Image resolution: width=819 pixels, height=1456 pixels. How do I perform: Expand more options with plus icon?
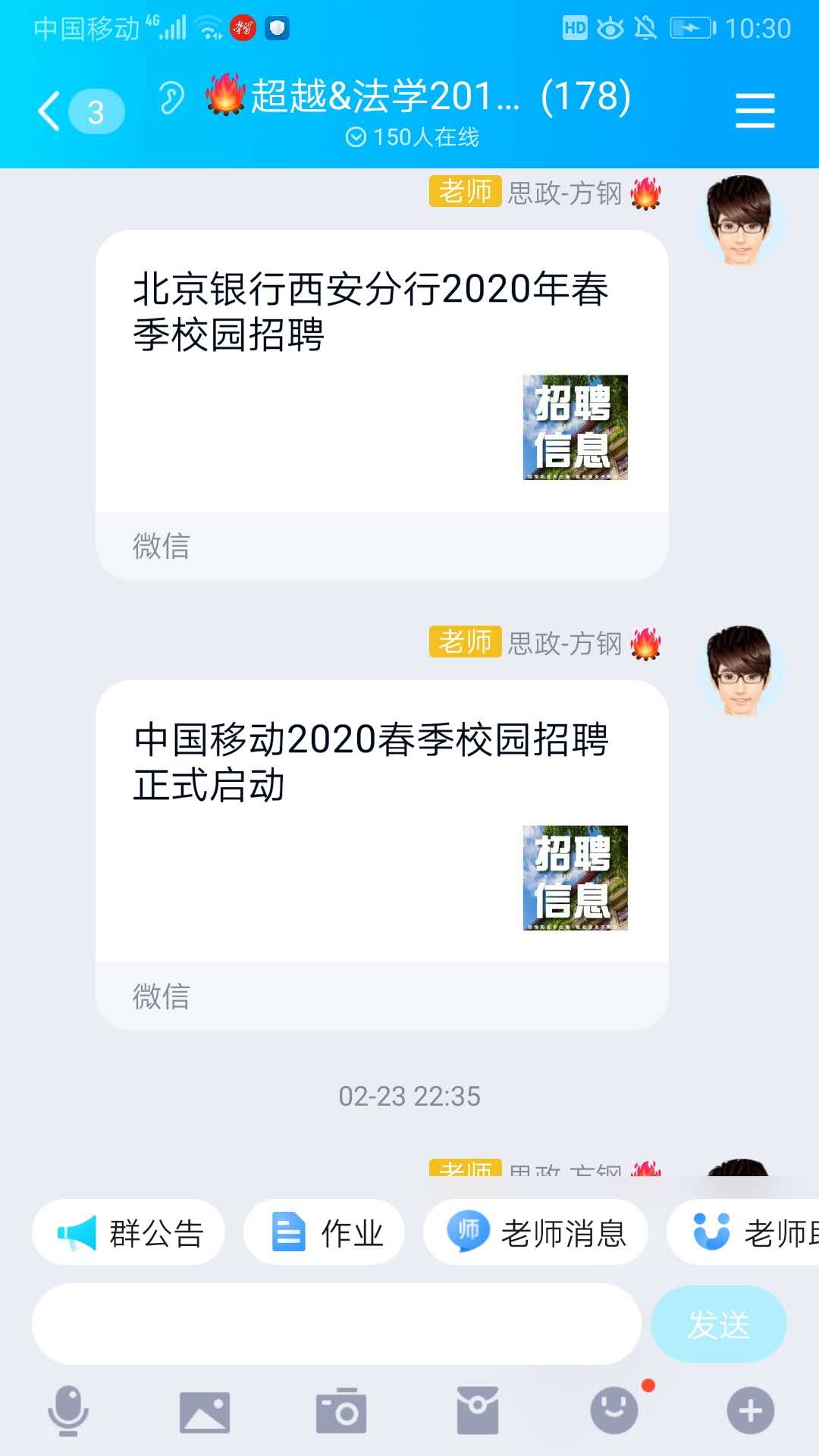[x=750, y=1410]
